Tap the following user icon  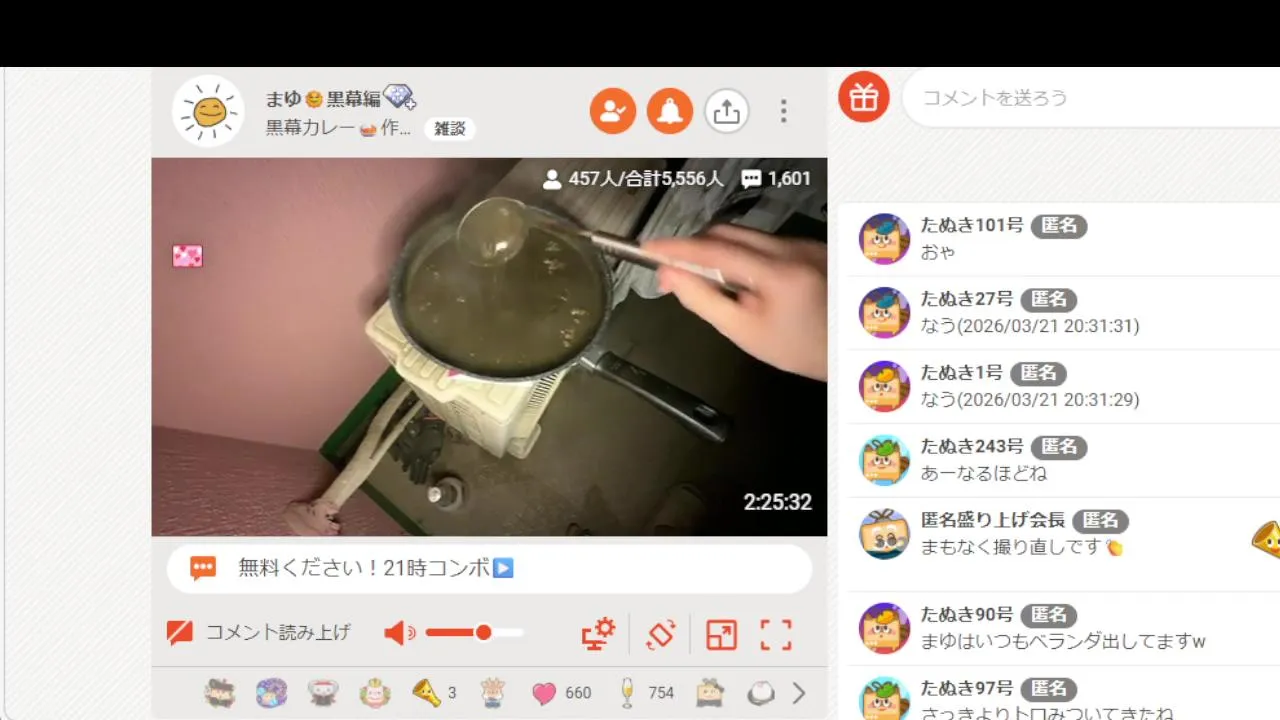[613, 111]
